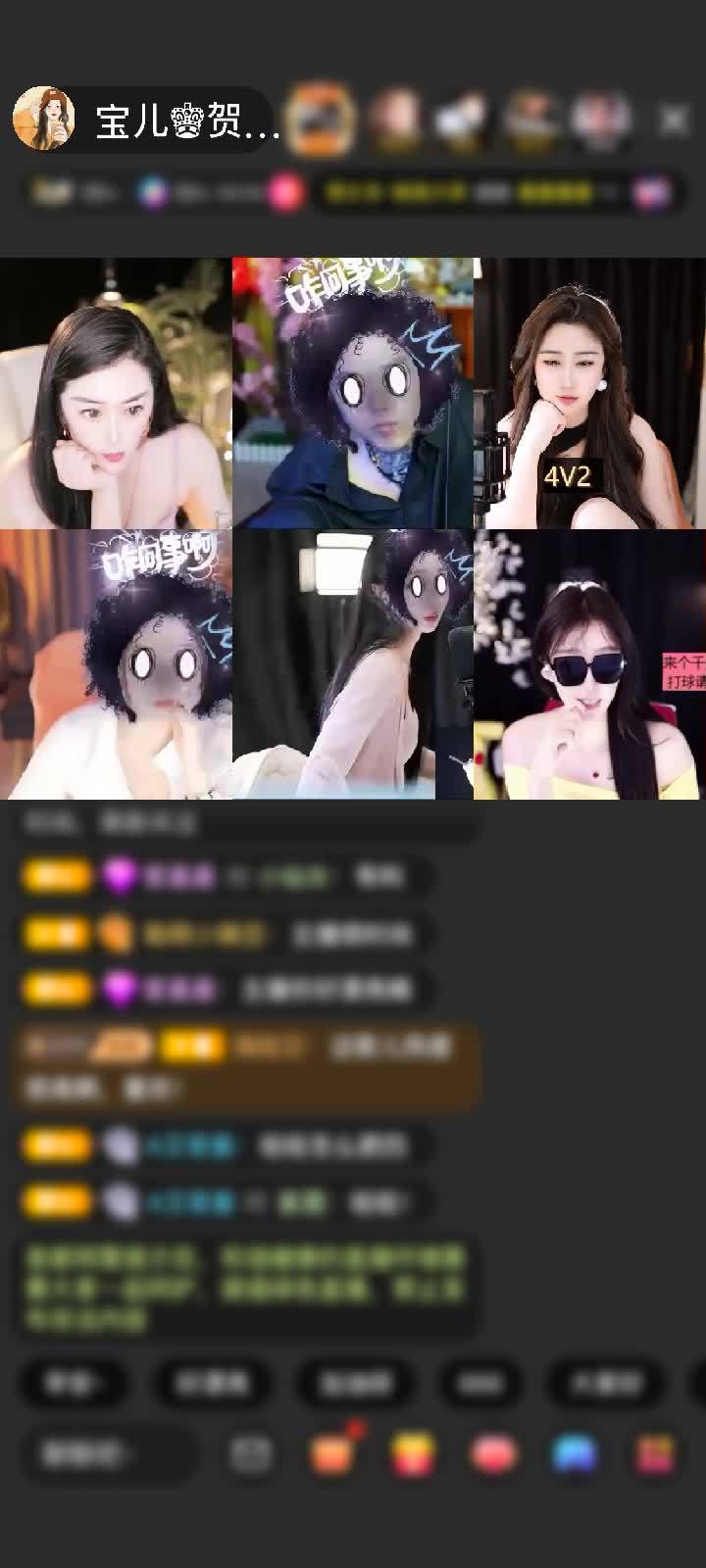
Task: Open the gift box icon with red dot
Action: tap(333, 1453)
